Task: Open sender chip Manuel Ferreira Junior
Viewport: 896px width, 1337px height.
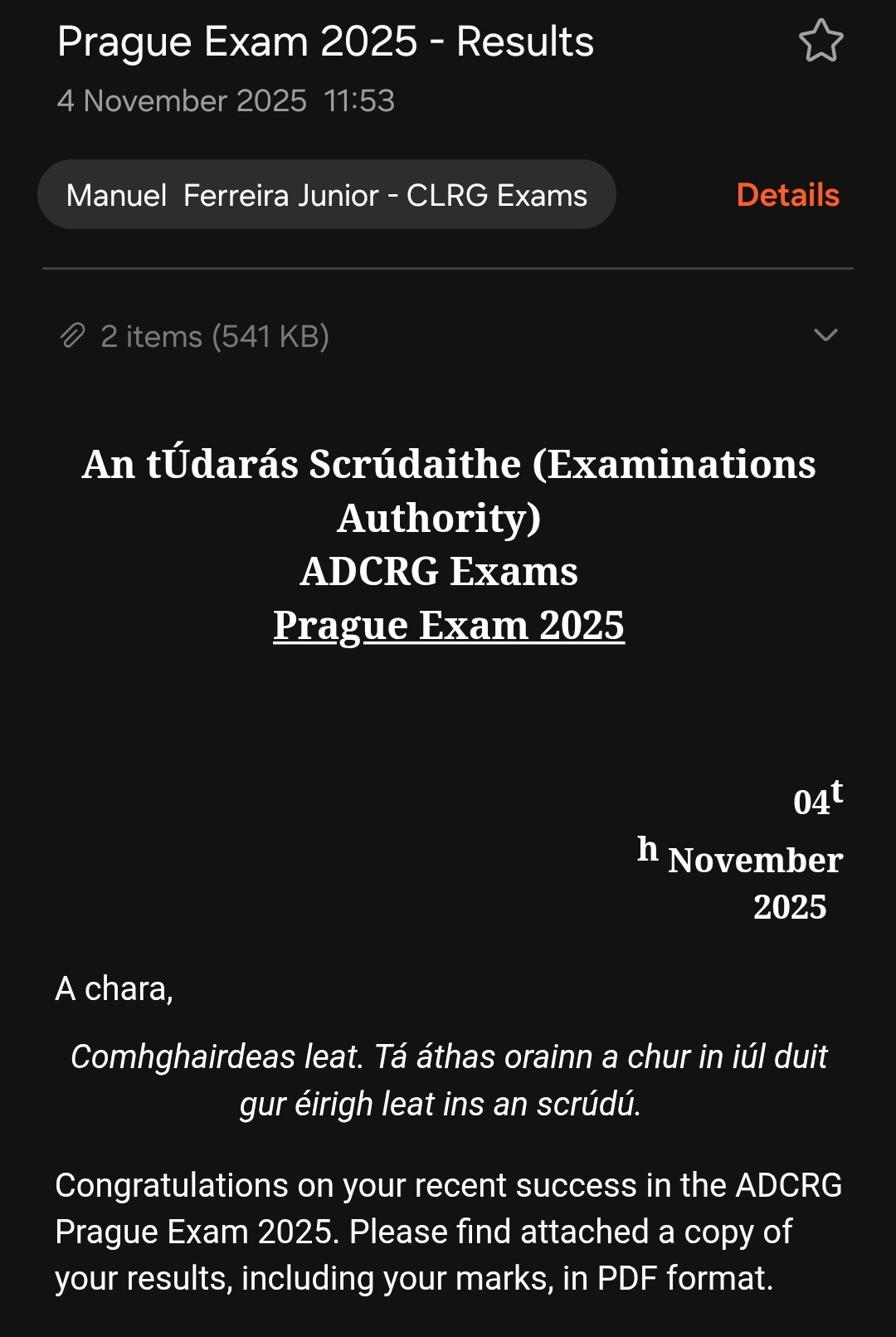Action: click(x=326, y=195)
